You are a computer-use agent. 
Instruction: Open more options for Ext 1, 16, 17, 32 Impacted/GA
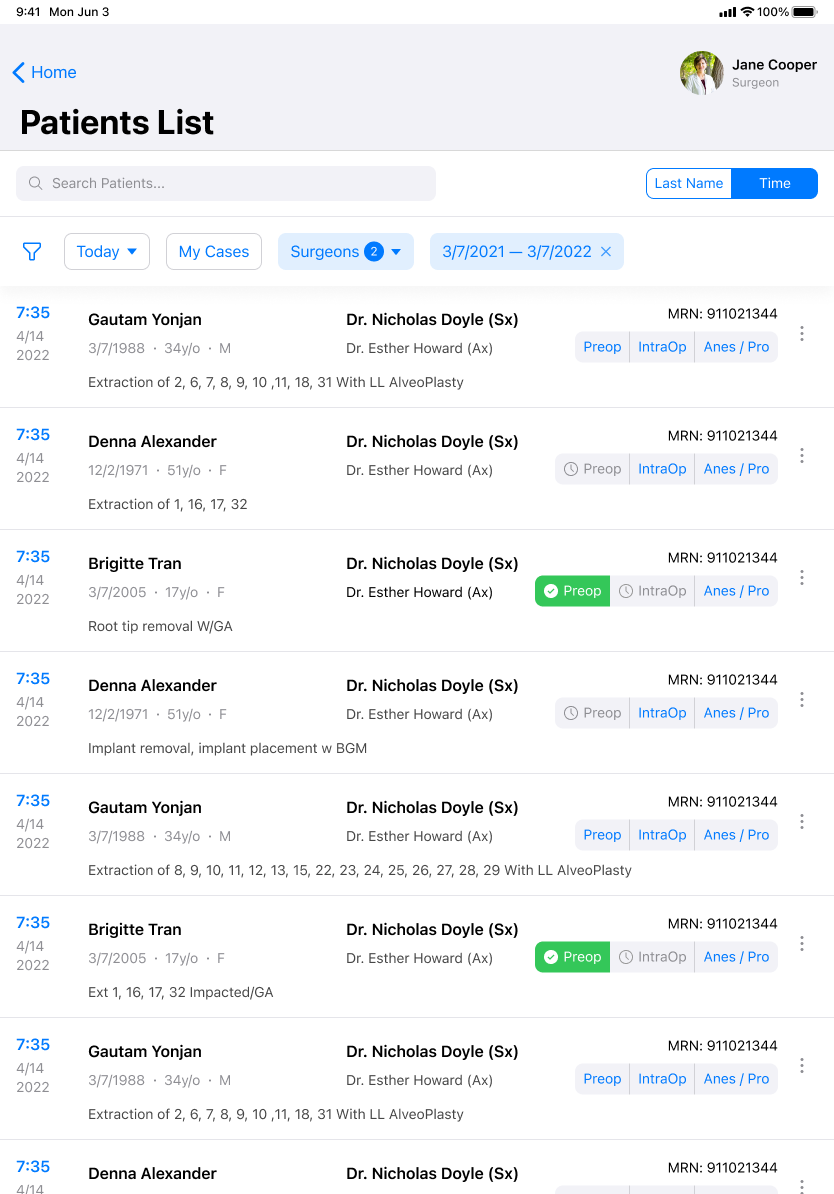[802, 944]
